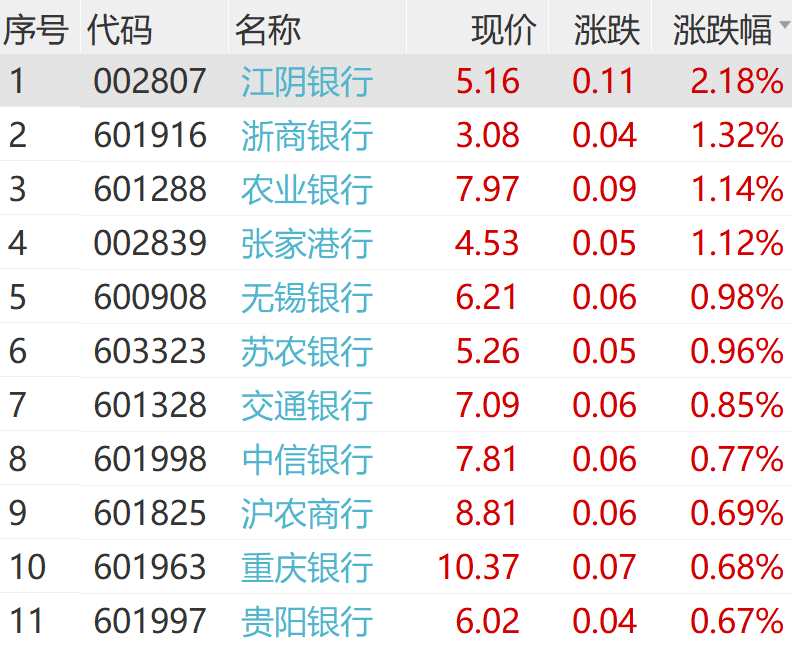Open the 张家港行 stock row
The image size is (792, 645).
tap(306, 243)
